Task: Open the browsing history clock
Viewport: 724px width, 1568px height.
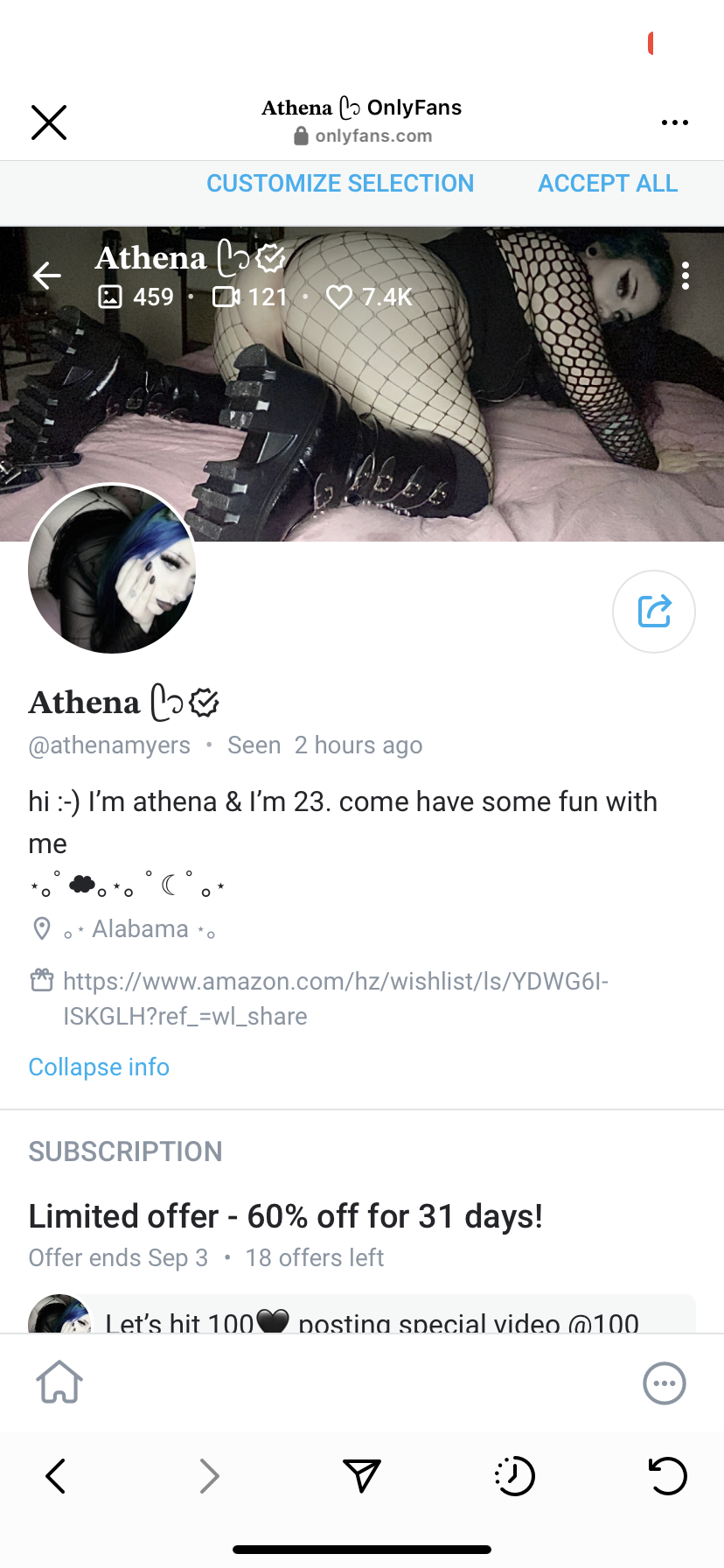Action: [514, 1476]
